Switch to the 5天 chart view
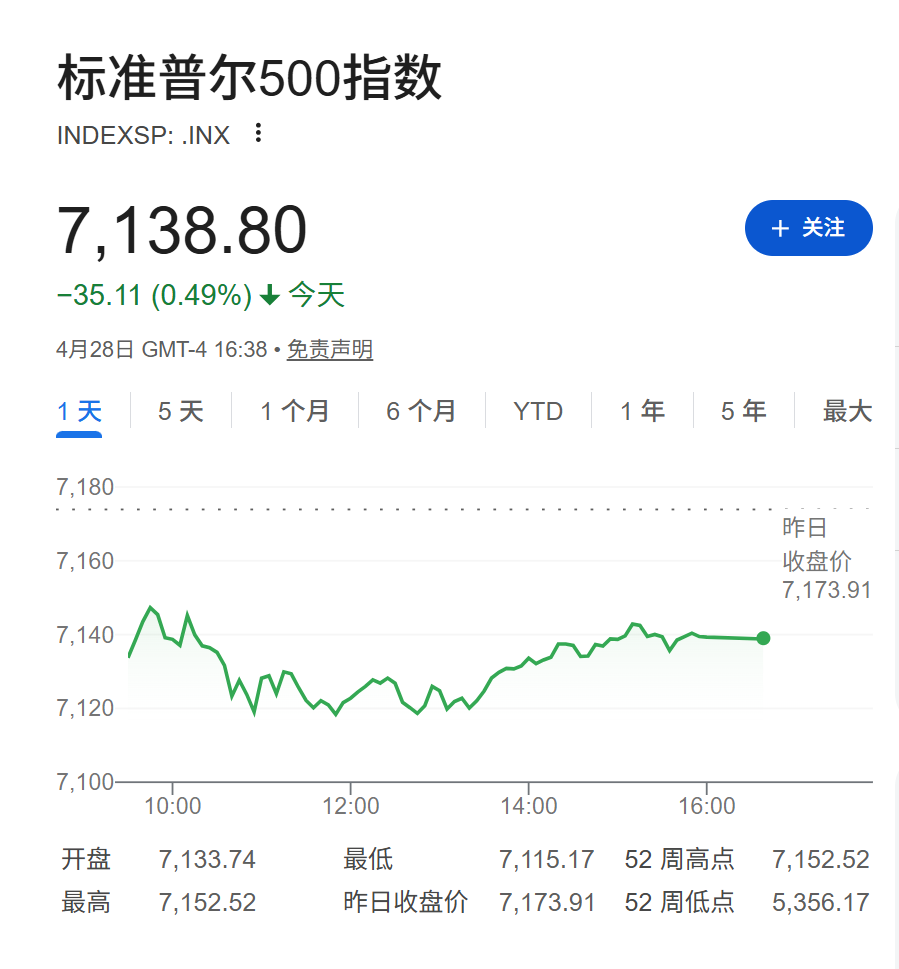The image size is (899, 969). 178,410
